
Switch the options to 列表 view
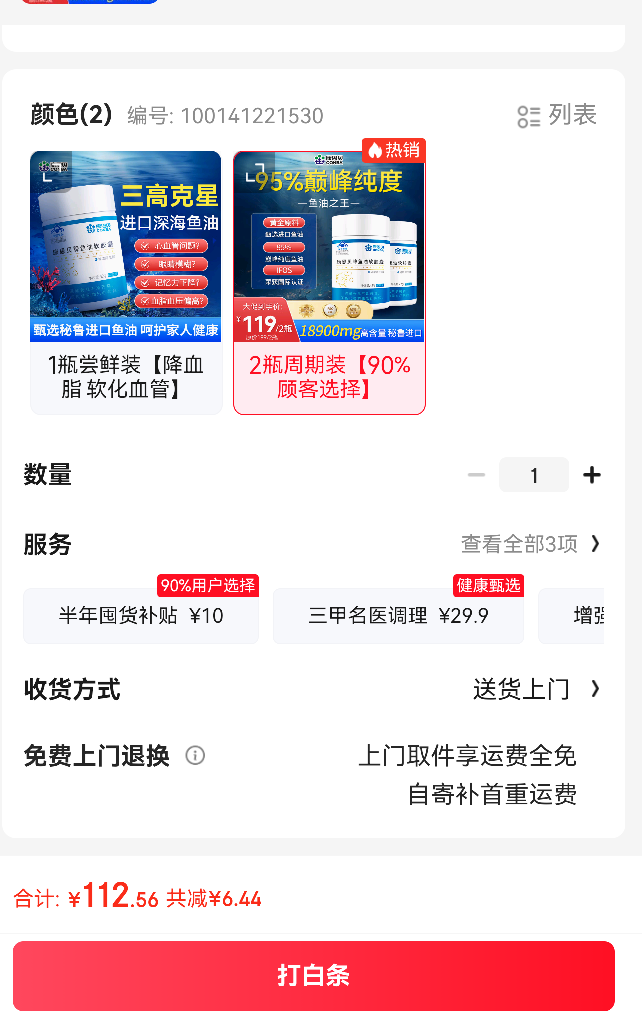click(x=556, y=116)
